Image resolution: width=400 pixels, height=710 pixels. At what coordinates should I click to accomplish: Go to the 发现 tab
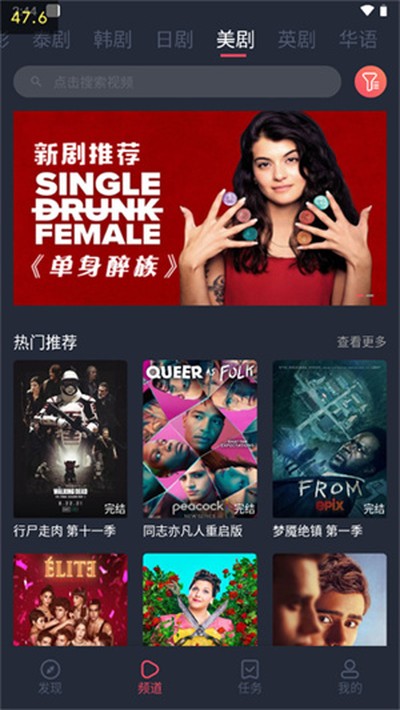[x=50, y=677]
